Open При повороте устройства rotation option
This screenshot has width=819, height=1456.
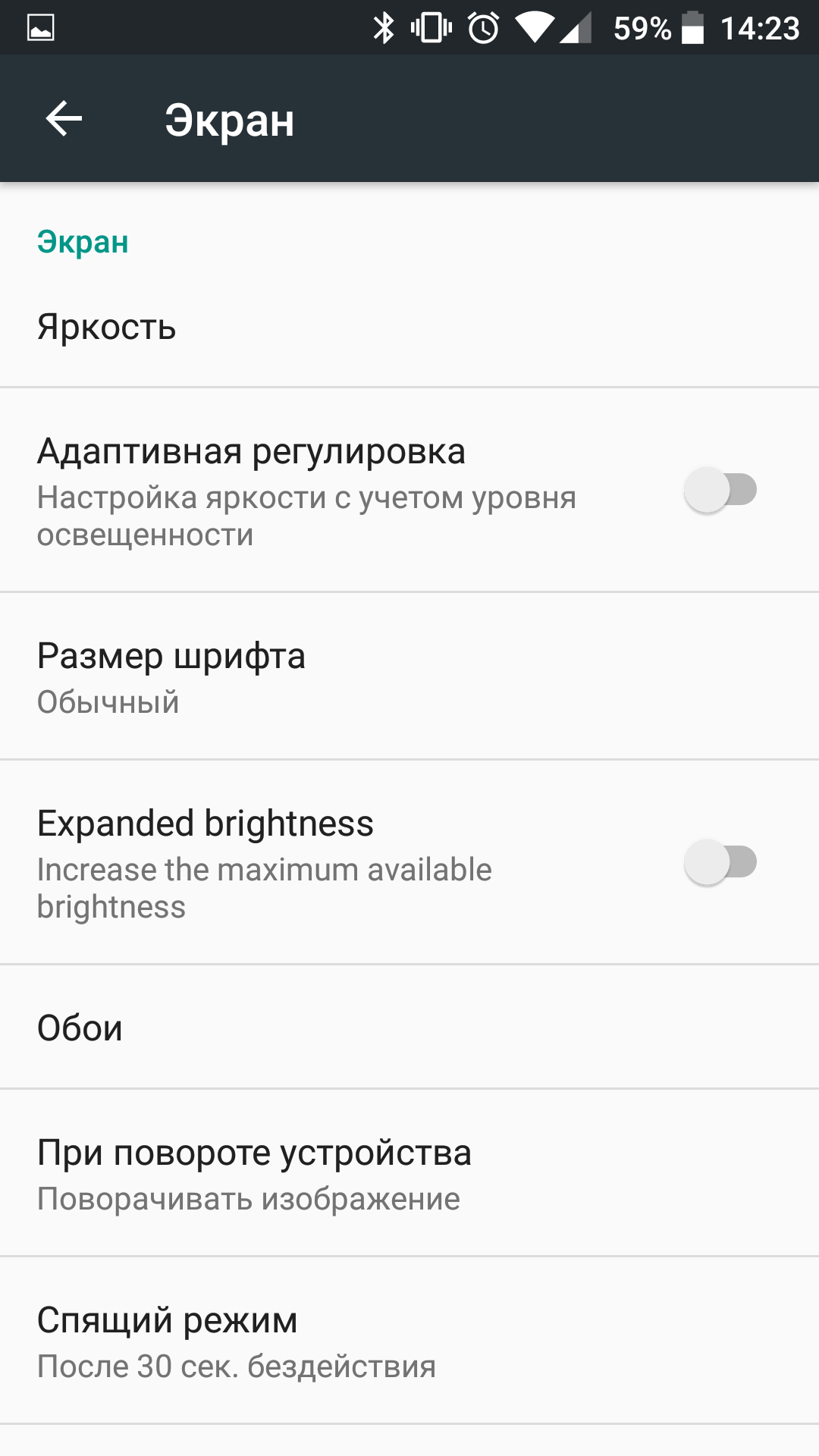(409, 1173)
